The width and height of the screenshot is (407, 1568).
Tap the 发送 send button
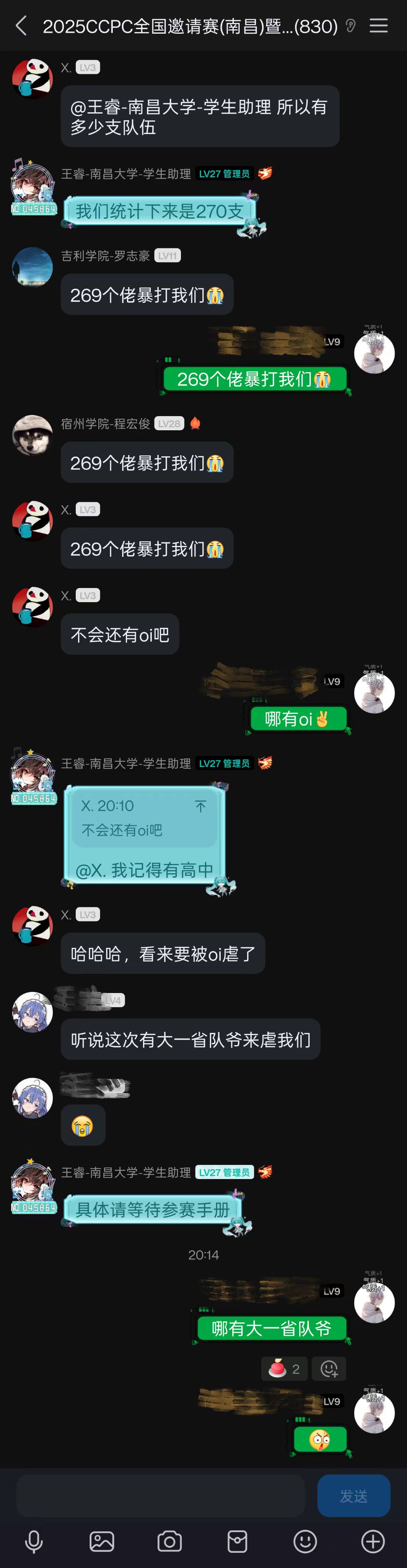point(353,1495)
